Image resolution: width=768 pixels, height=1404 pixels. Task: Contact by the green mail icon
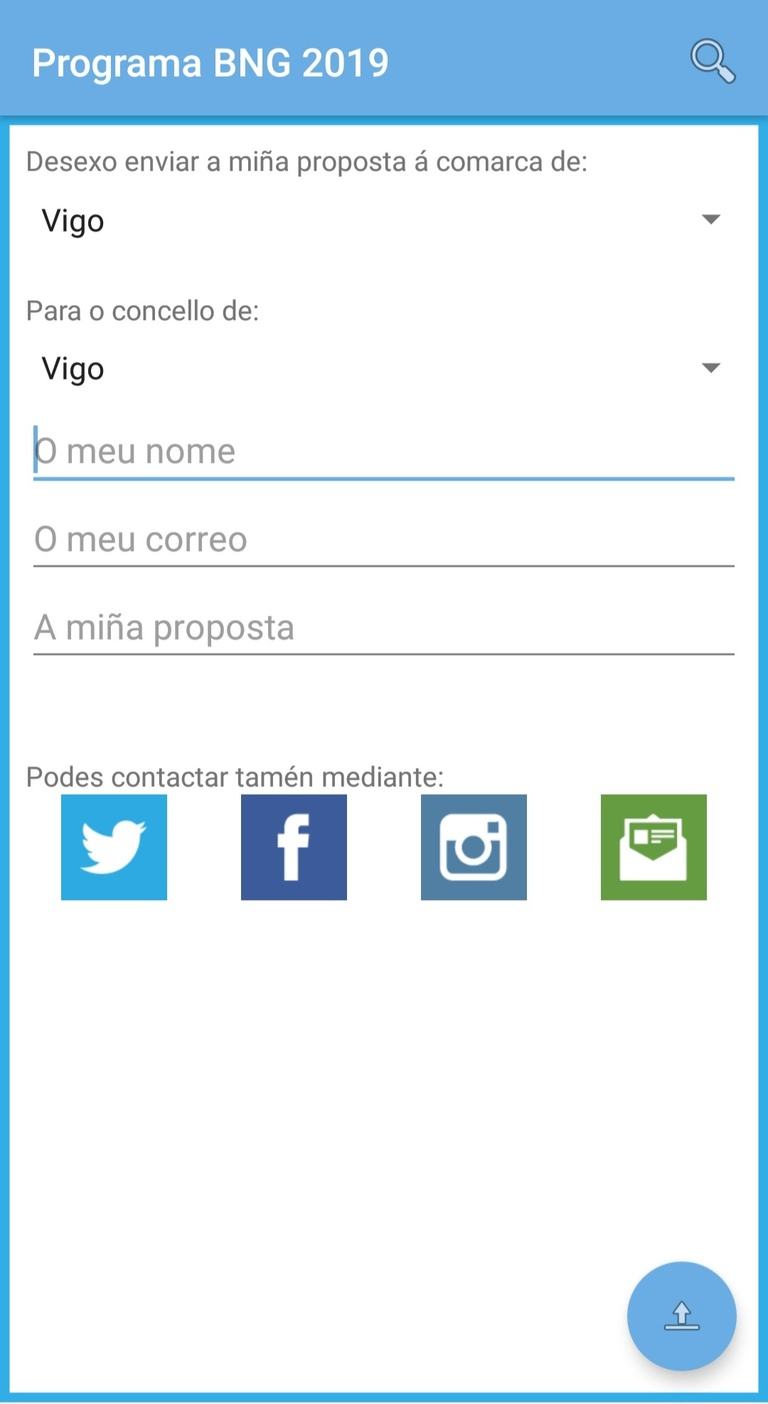(x=654, y=847)
